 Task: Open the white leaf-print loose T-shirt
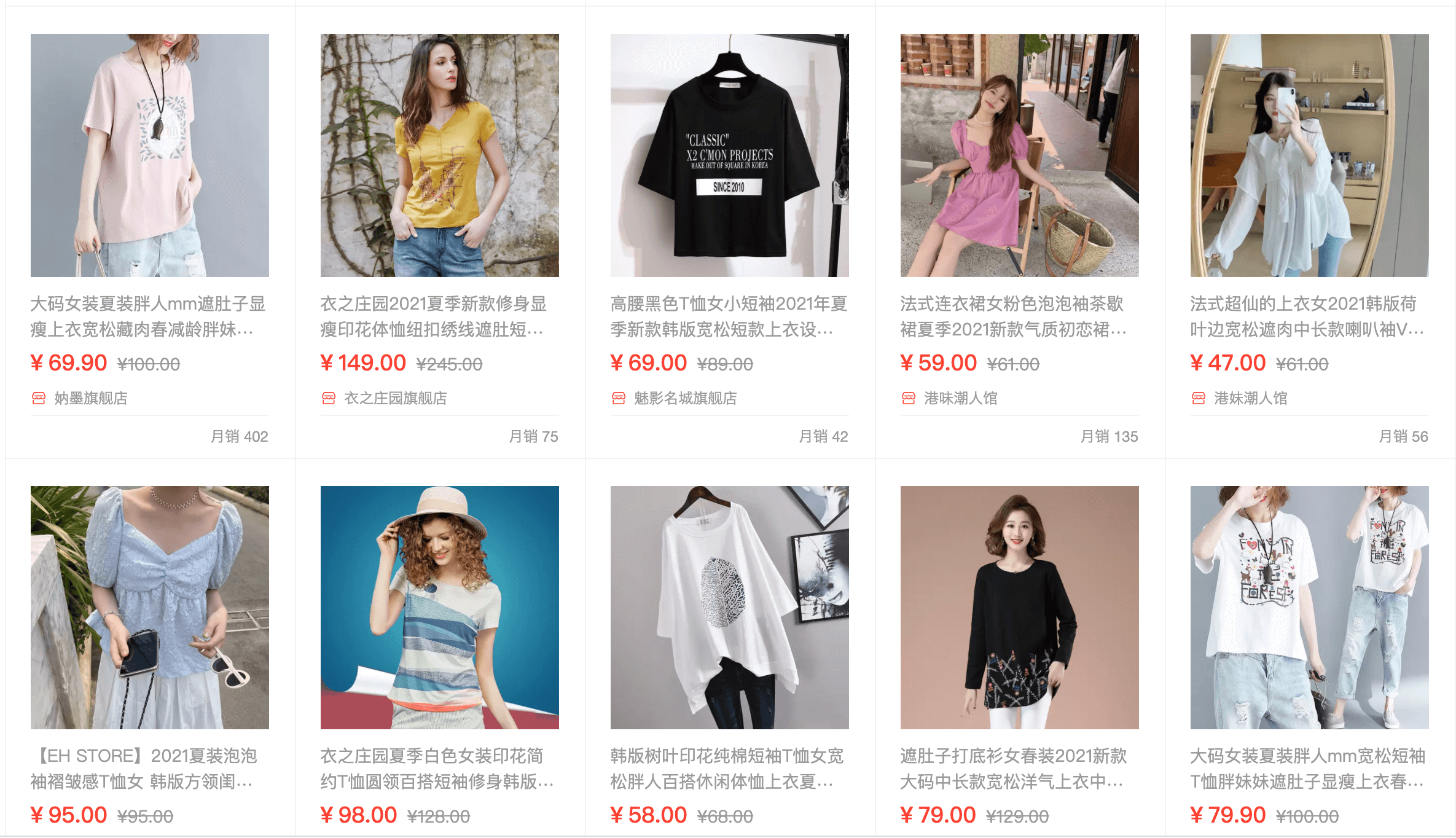point(729,607)
